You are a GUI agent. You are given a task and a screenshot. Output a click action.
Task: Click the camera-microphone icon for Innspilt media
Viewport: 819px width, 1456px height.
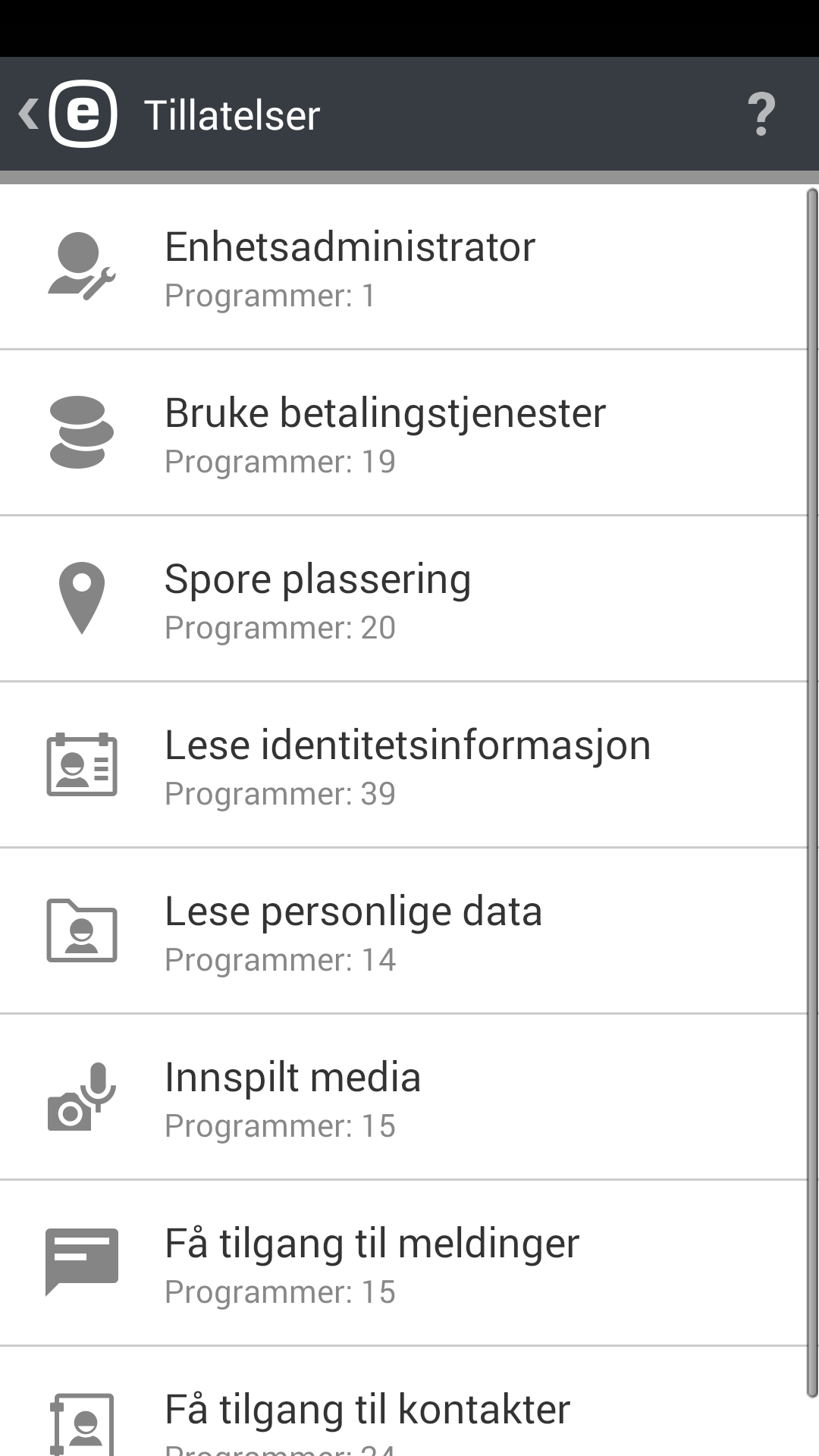pyautogui.click(x=81, y=1097)
